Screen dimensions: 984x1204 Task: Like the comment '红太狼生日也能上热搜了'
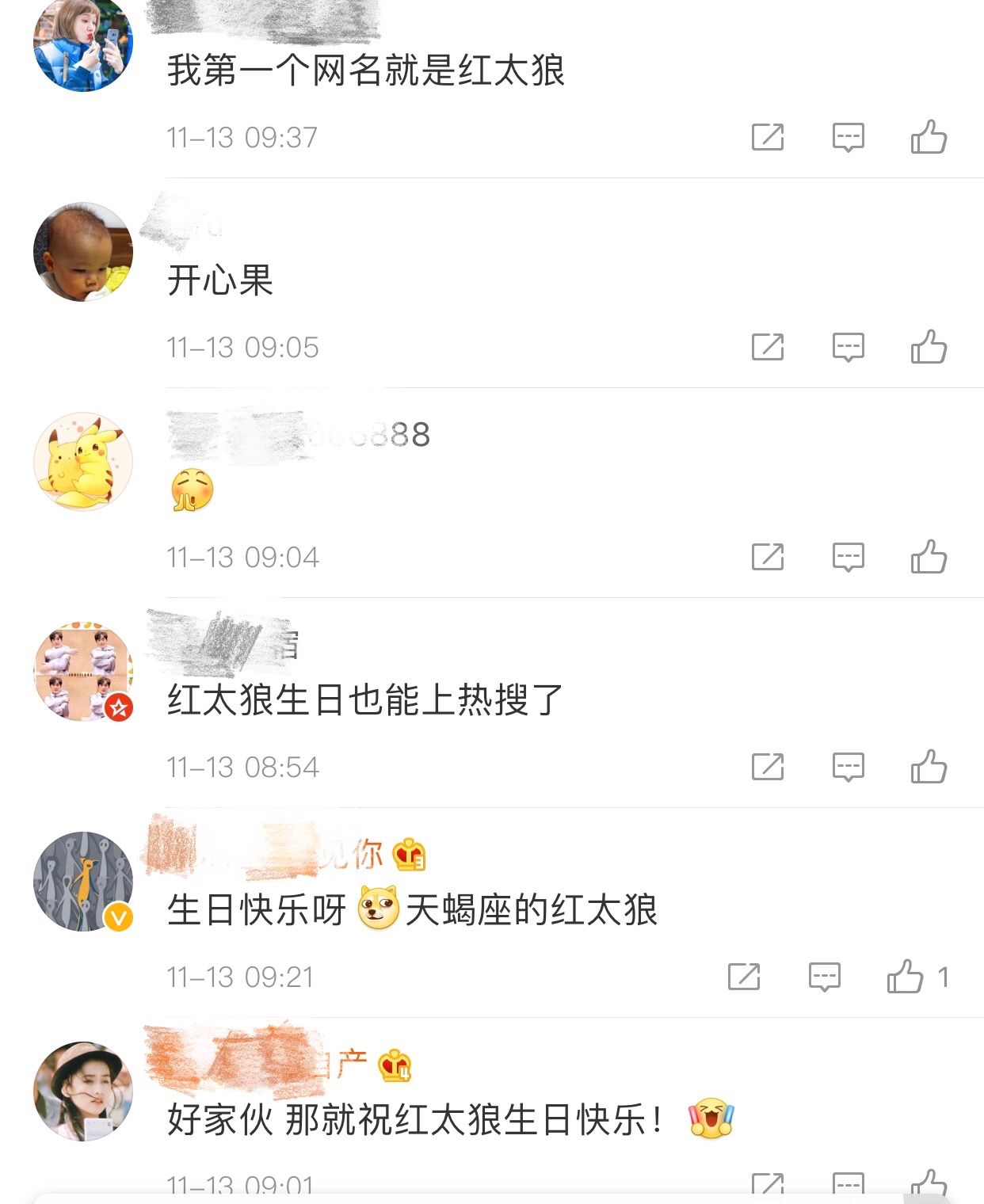tap(929, 767)
